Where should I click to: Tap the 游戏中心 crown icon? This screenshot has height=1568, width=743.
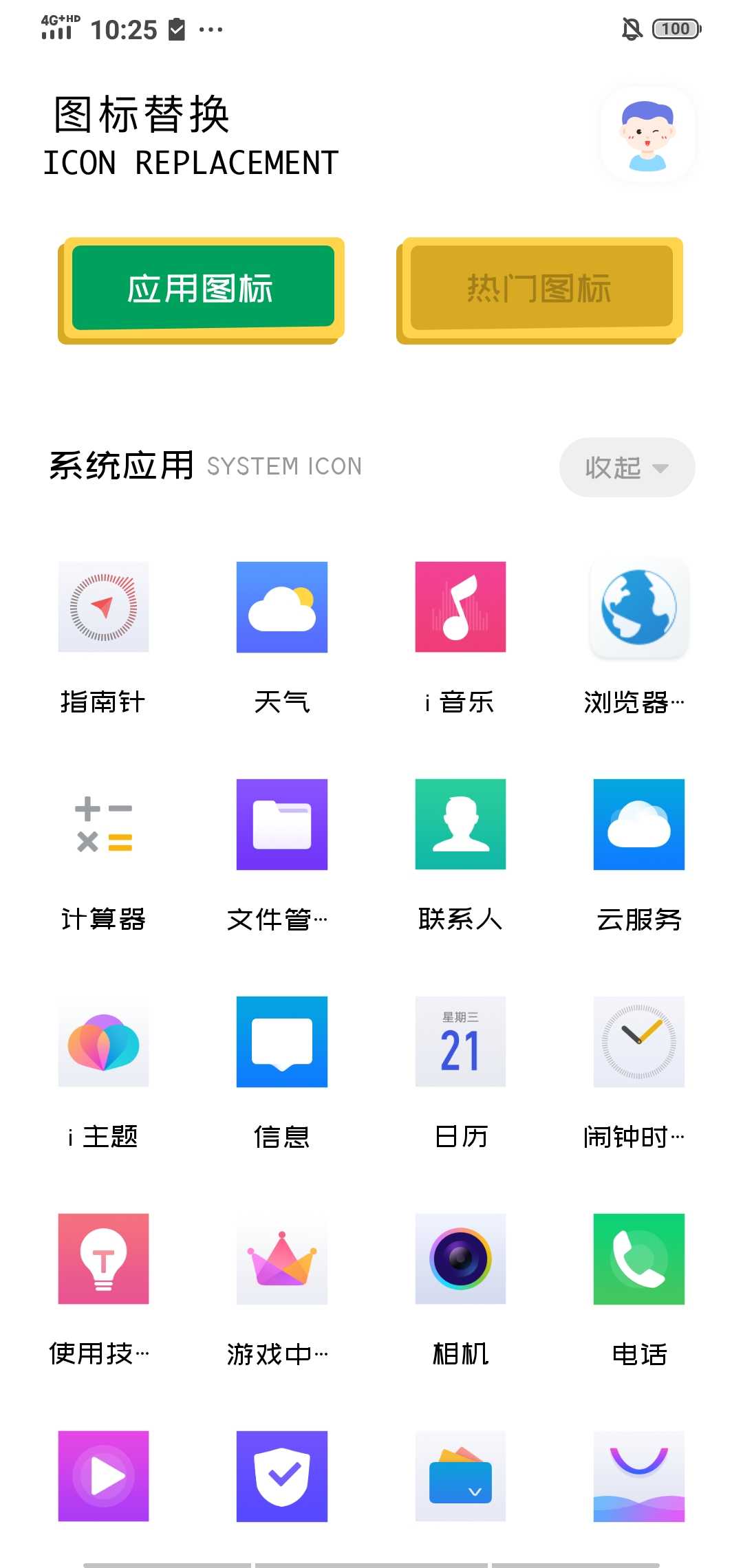tap(282, 1259)
